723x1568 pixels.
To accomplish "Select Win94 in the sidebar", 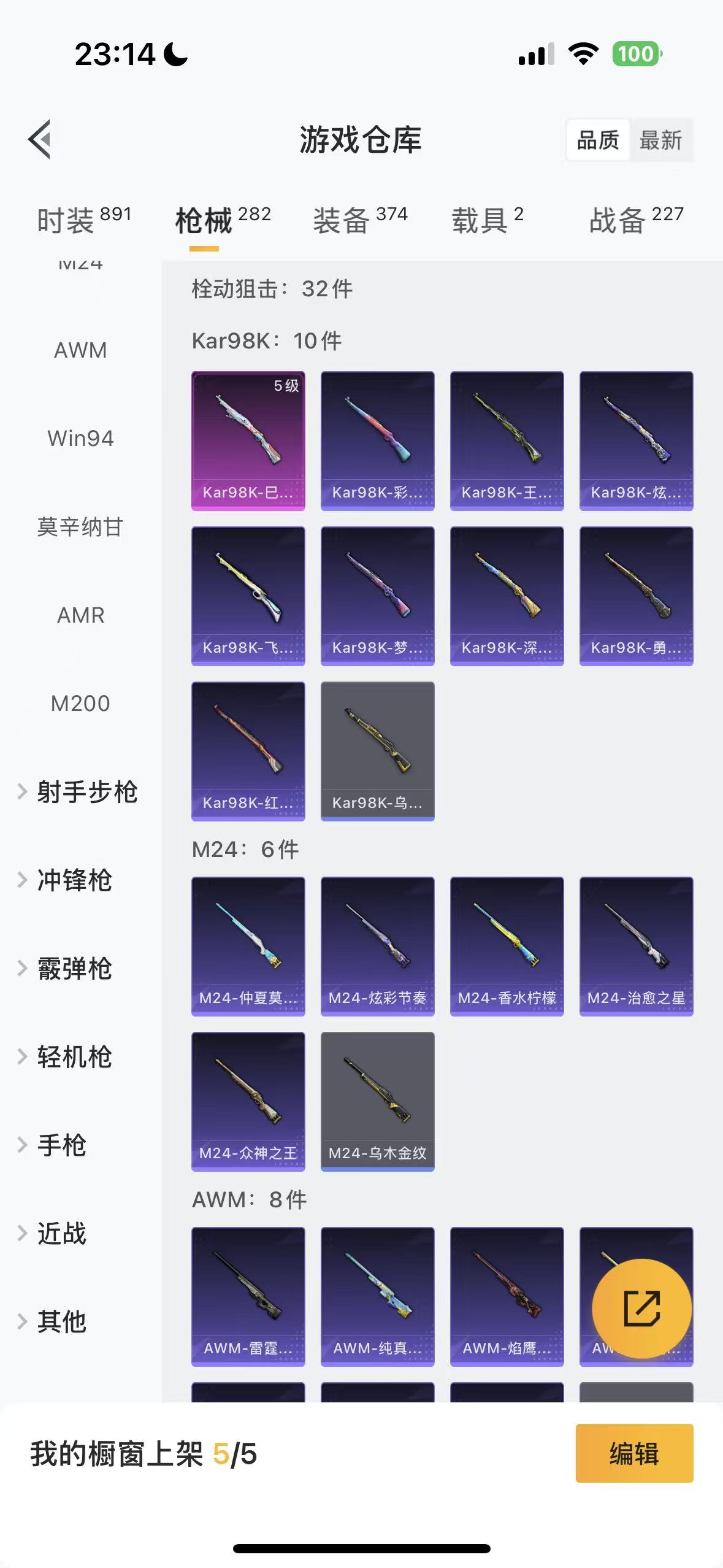I will click(80, 439).
